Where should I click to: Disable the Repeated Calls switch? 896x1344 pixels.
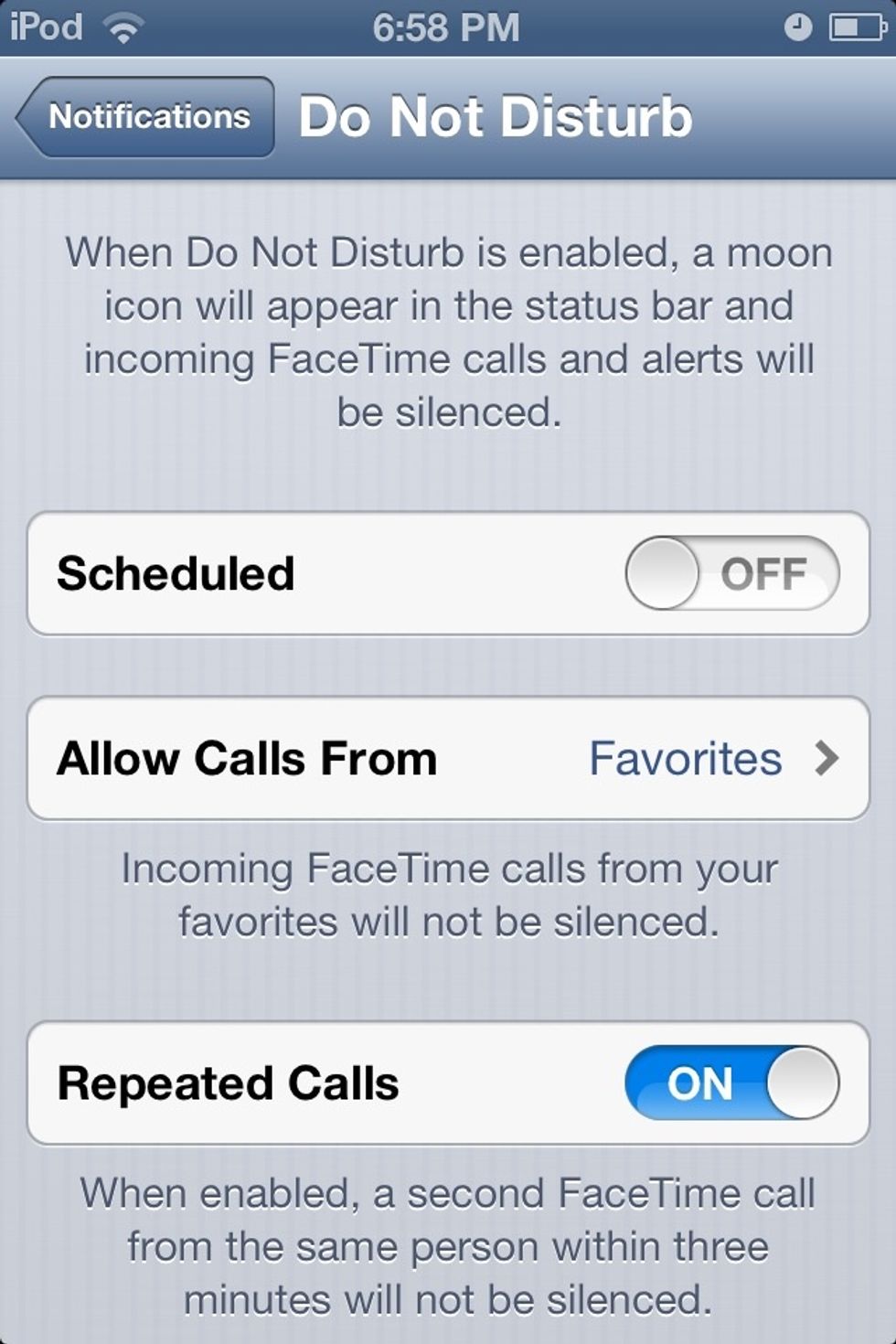[731, 1083]
